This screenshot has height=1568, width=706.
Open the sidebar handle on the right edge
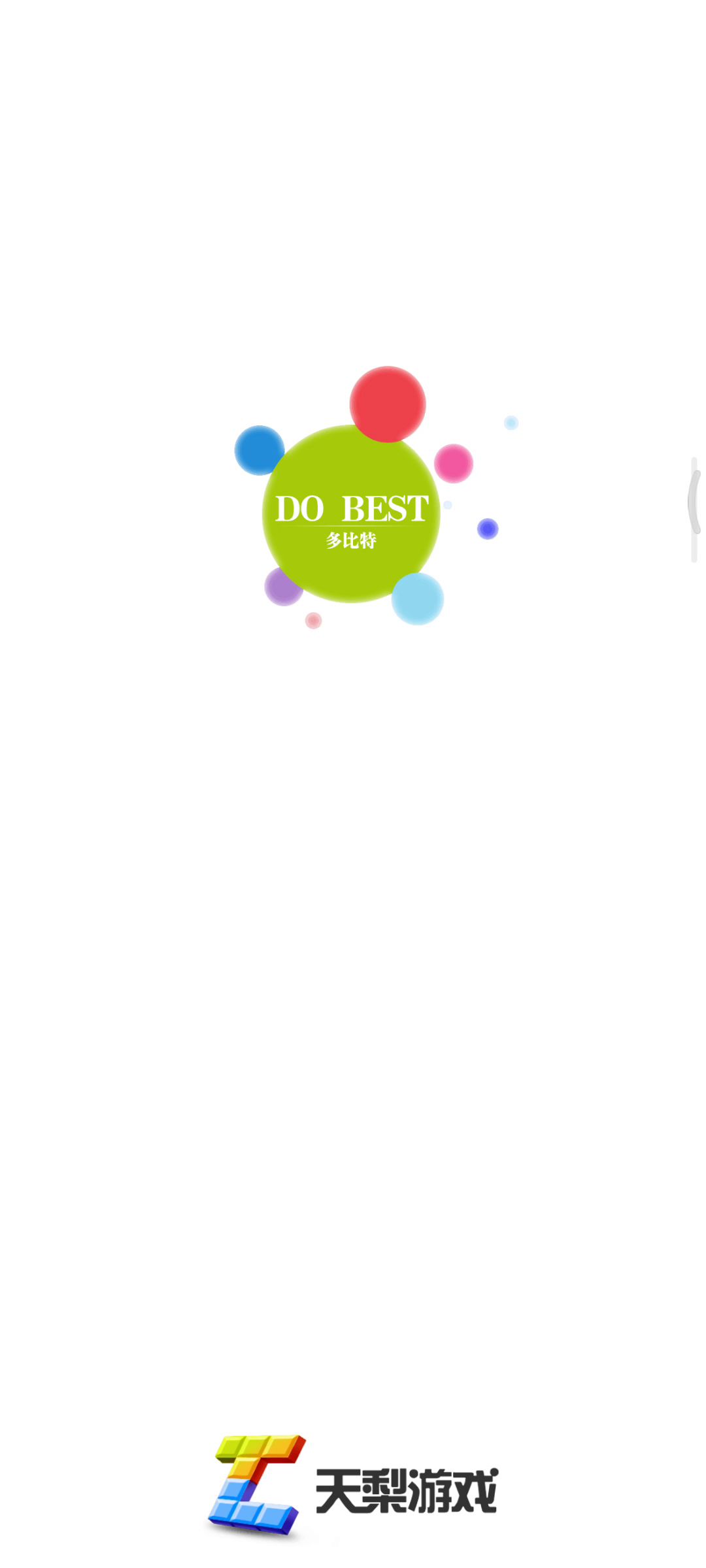696,504
